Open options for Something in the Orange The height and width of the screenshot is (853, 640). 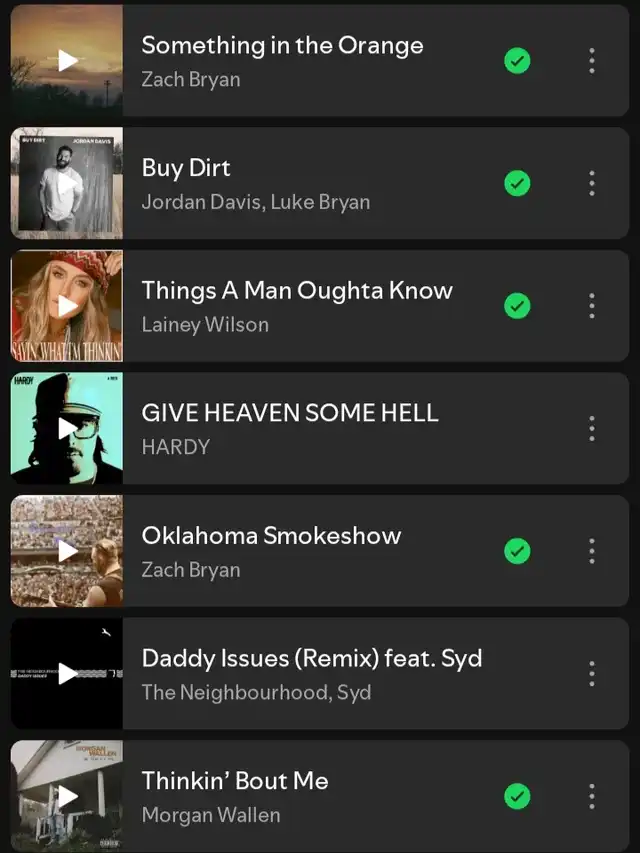(592, 61)
